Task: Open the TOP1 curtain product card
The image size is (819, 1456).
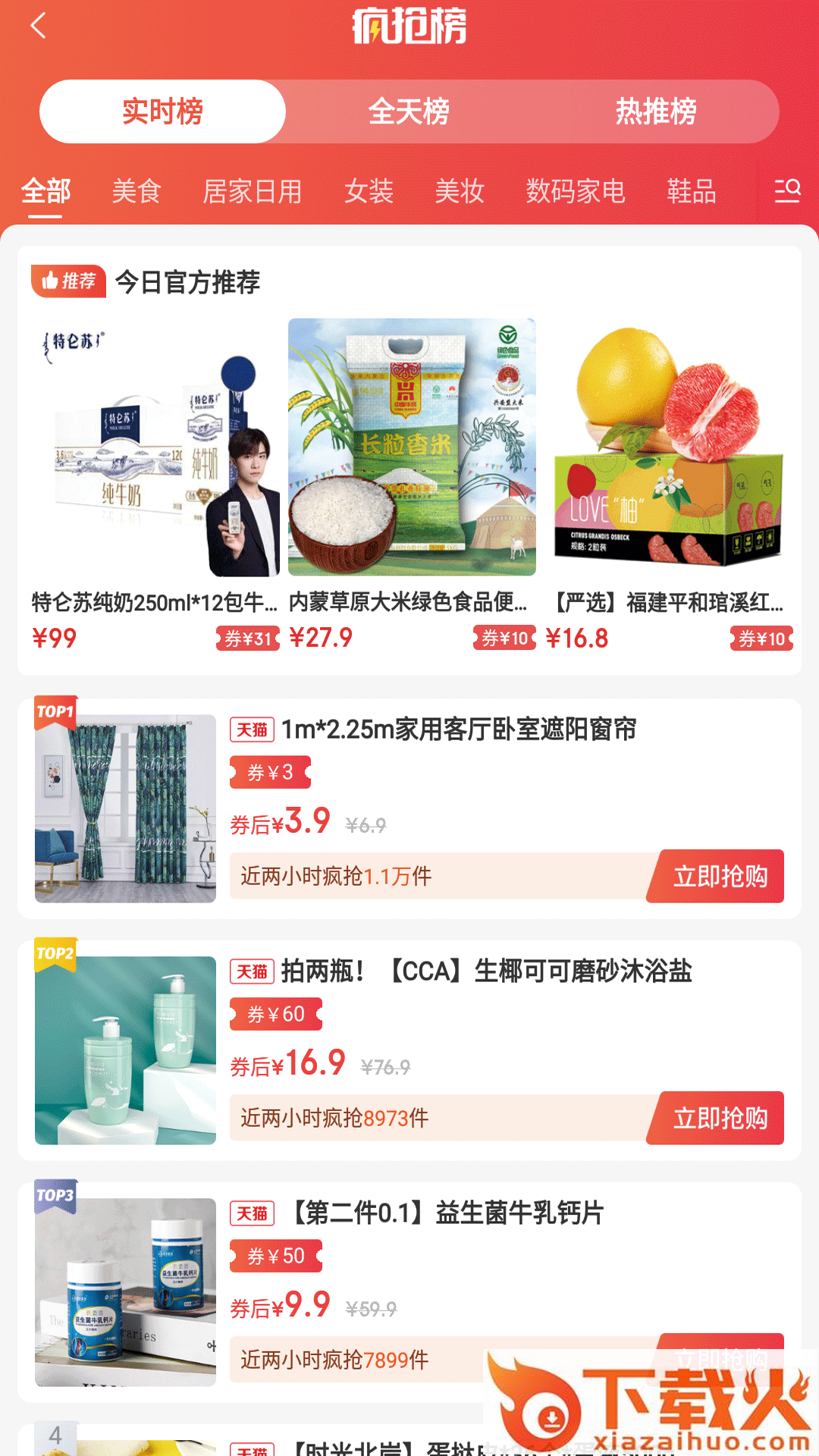Action: [x=409, y=808]
